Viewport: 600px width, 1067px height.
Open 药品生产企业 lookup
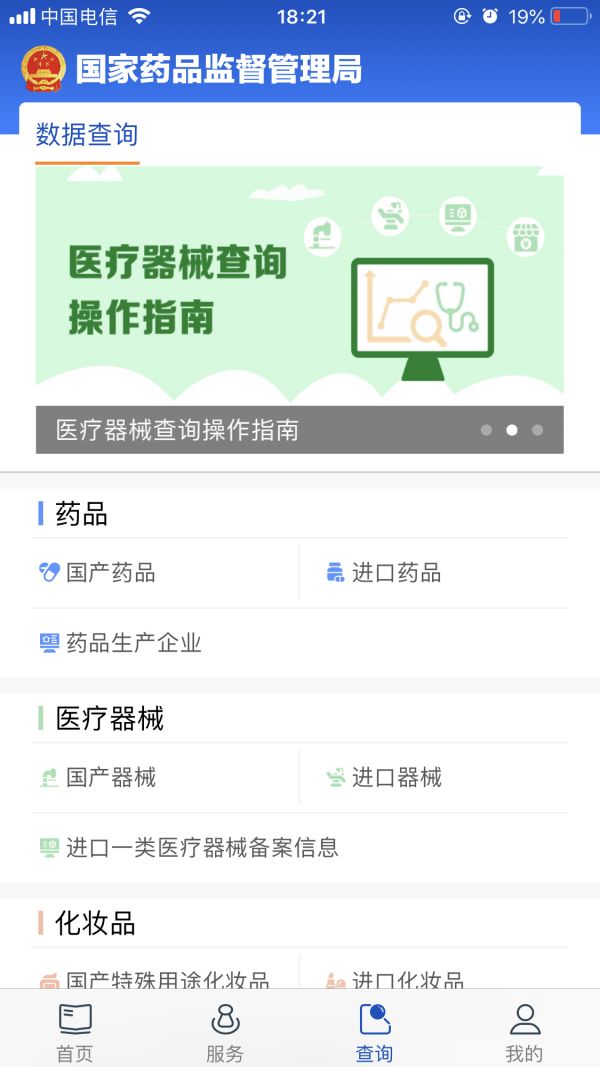[x=133, y=643]
